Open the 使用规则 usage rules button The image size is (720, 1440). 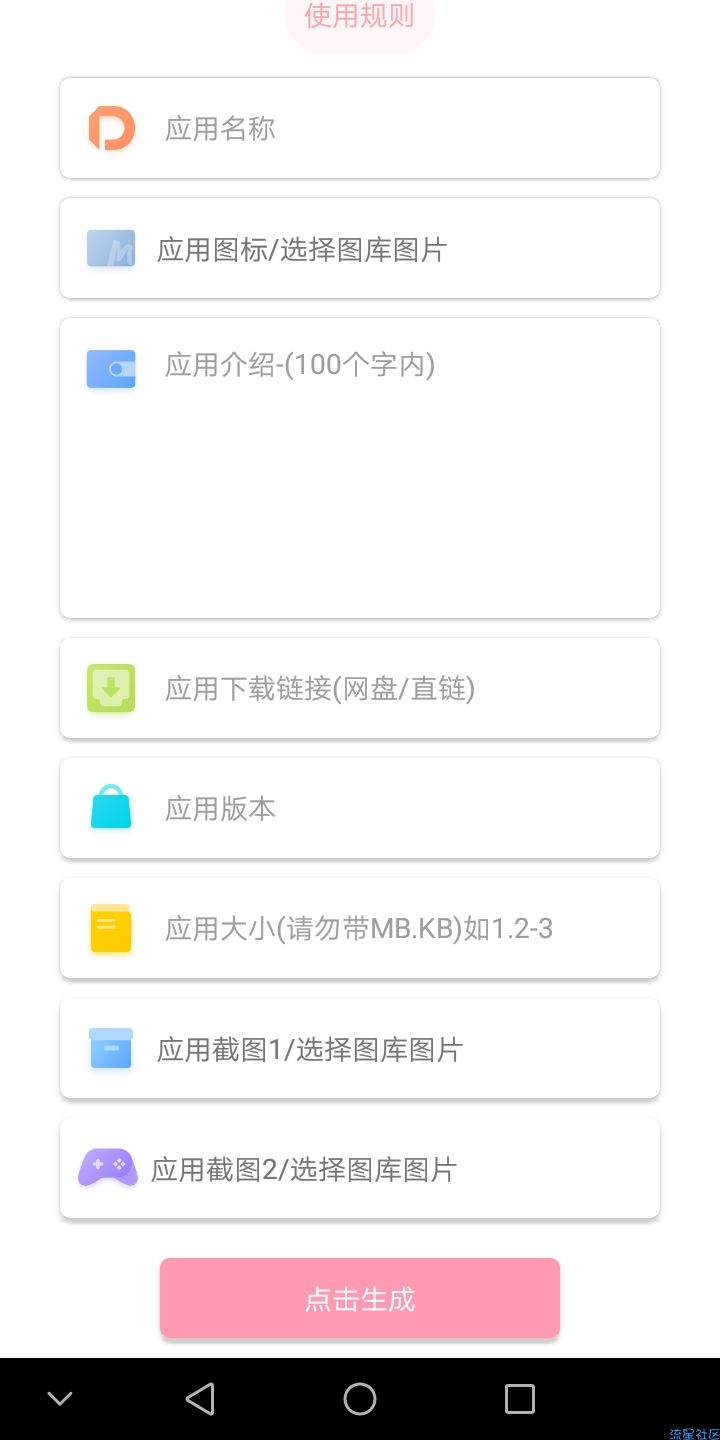360,20
